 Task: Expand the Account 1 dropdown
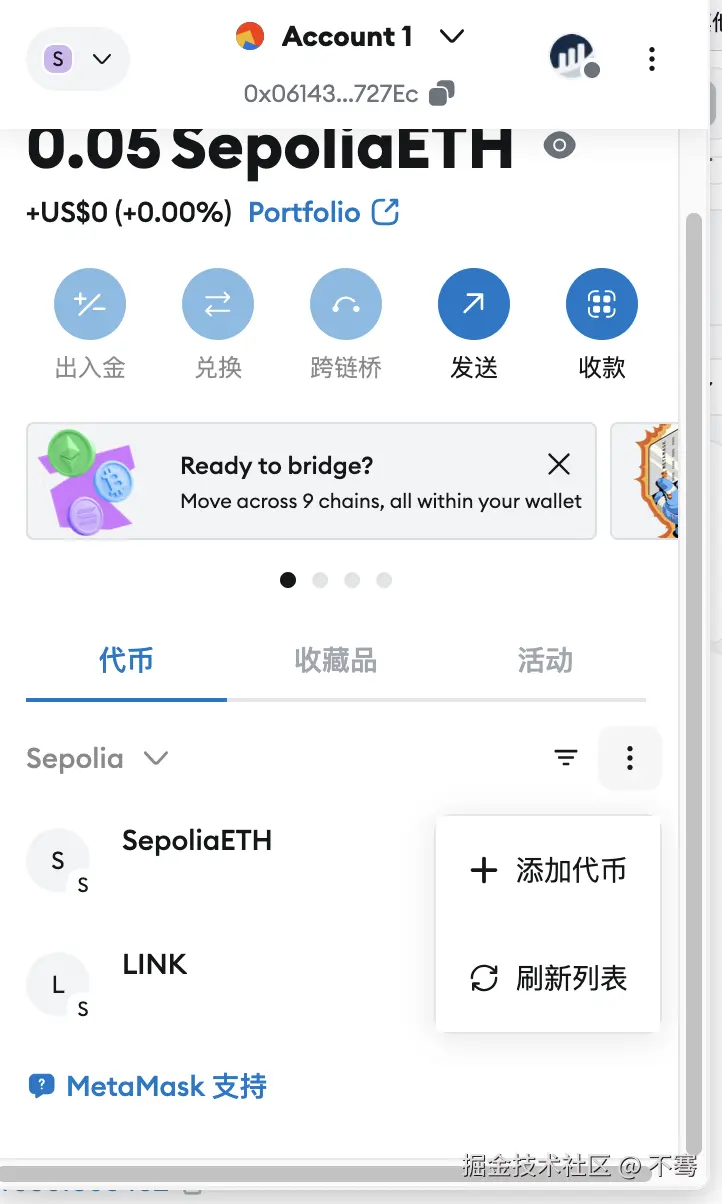[x=452, y=36]
